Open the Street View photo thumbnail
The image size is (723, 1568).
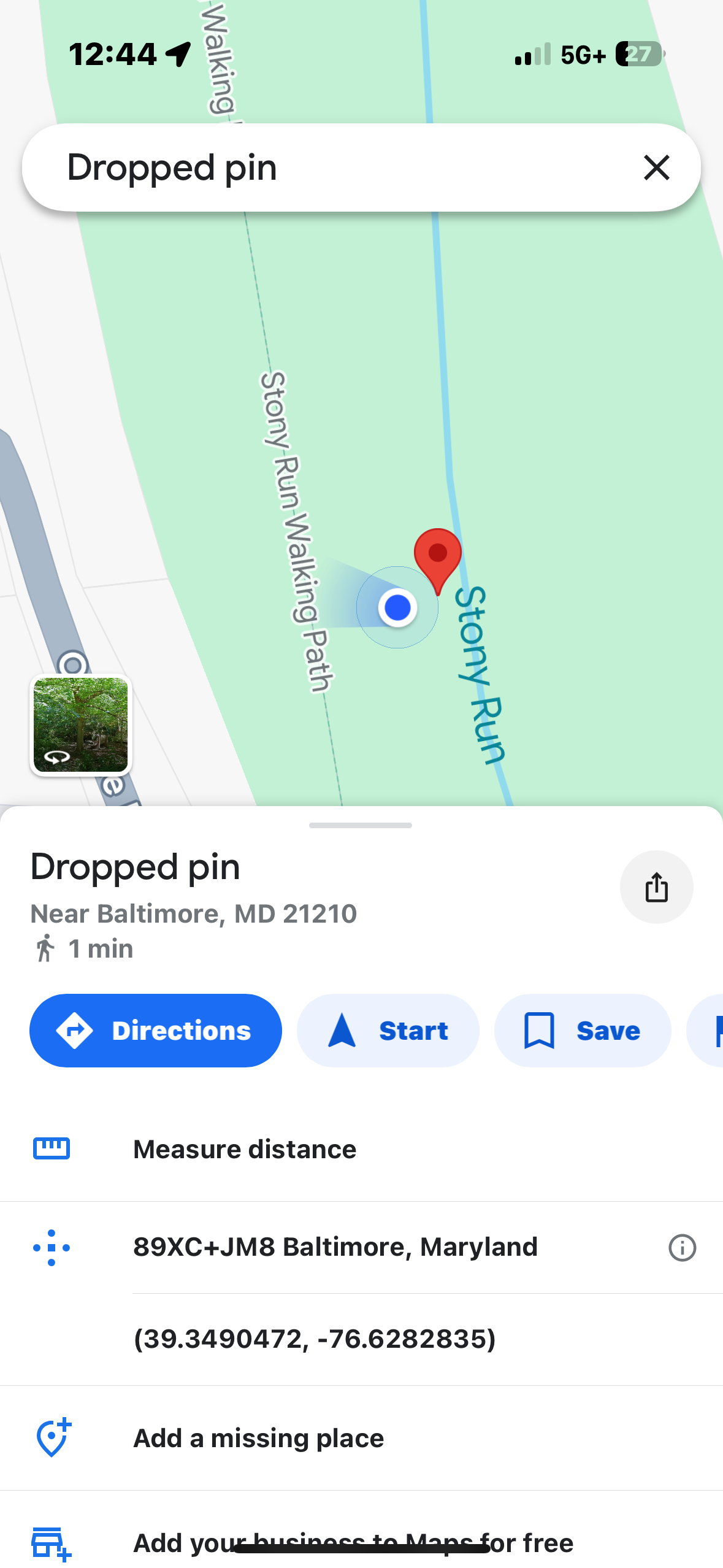click(81, 725)
